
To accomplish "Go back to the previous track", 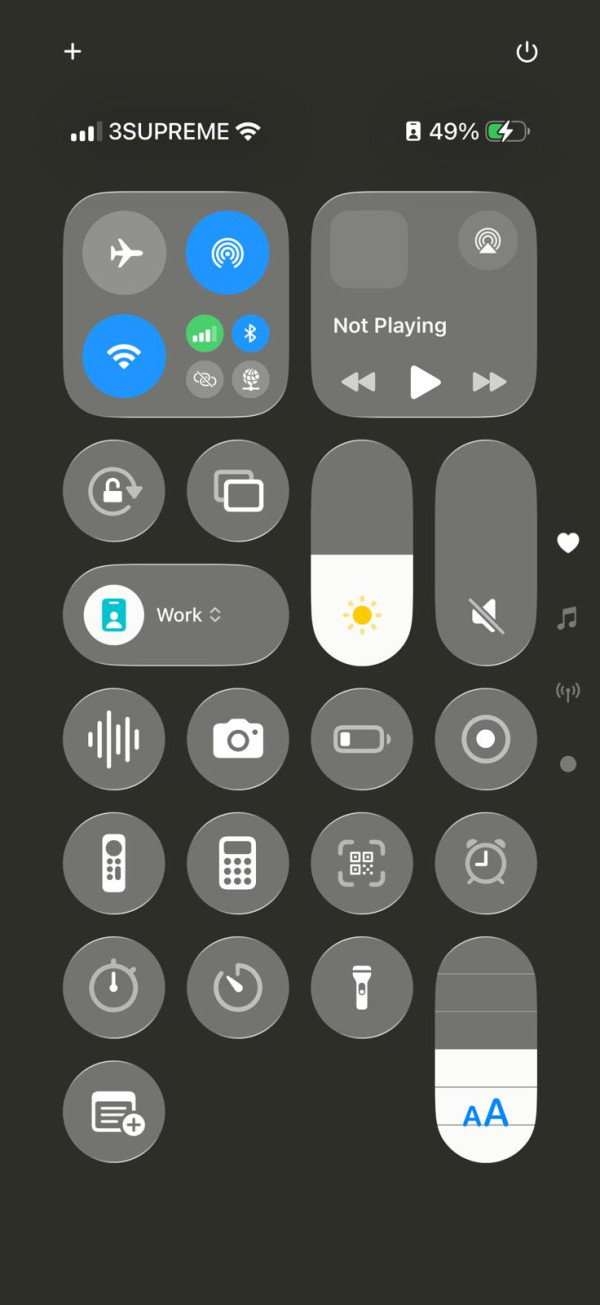I will coord(358,381).
